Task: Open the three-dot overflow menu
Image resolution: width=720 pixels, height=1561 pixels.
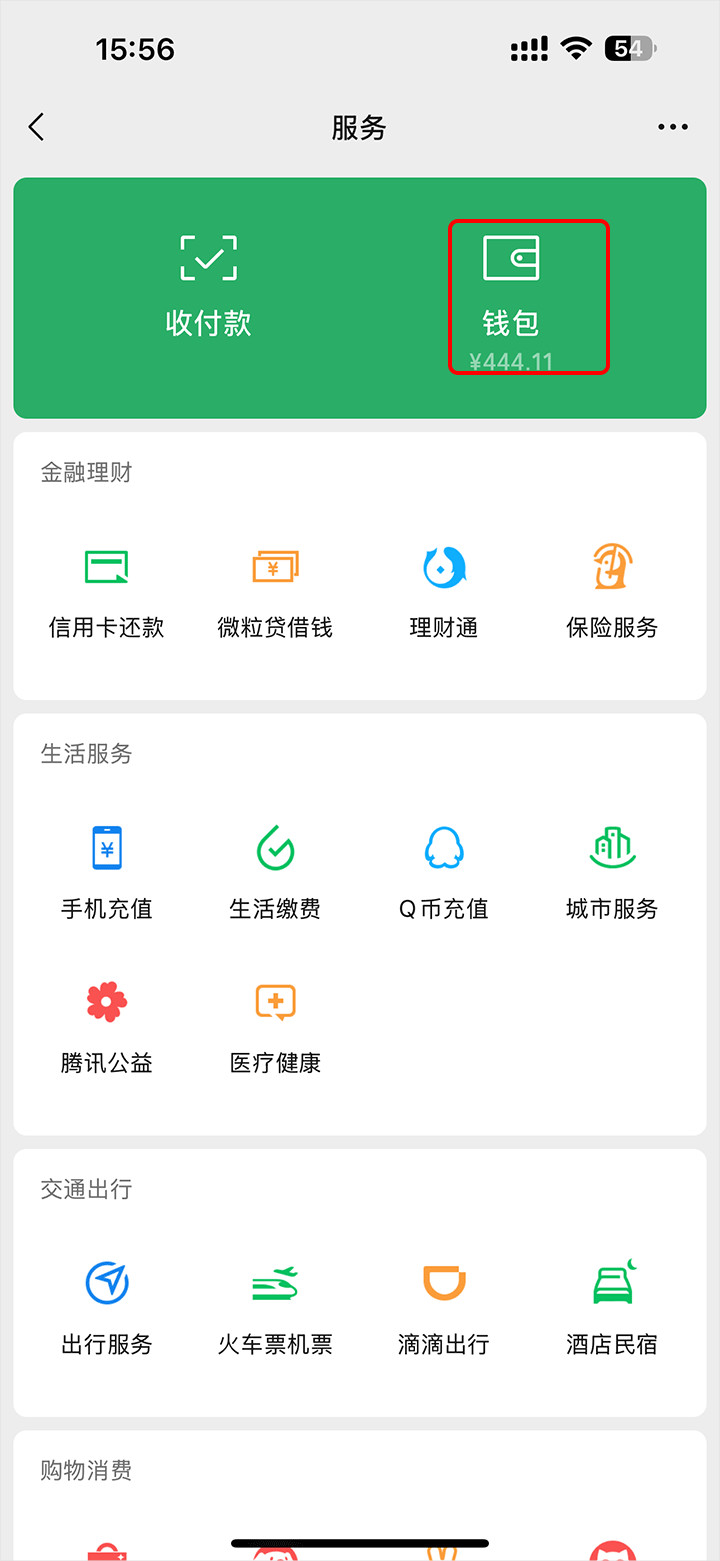Action: [672, 127]
